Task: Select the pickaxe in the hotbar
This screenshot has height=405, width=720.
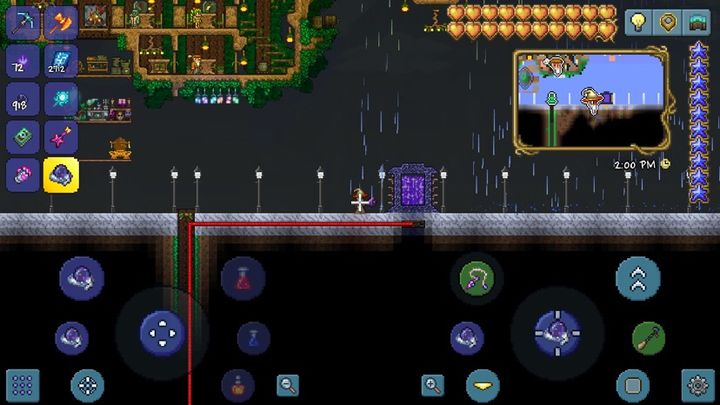Action: coord(22,22)
